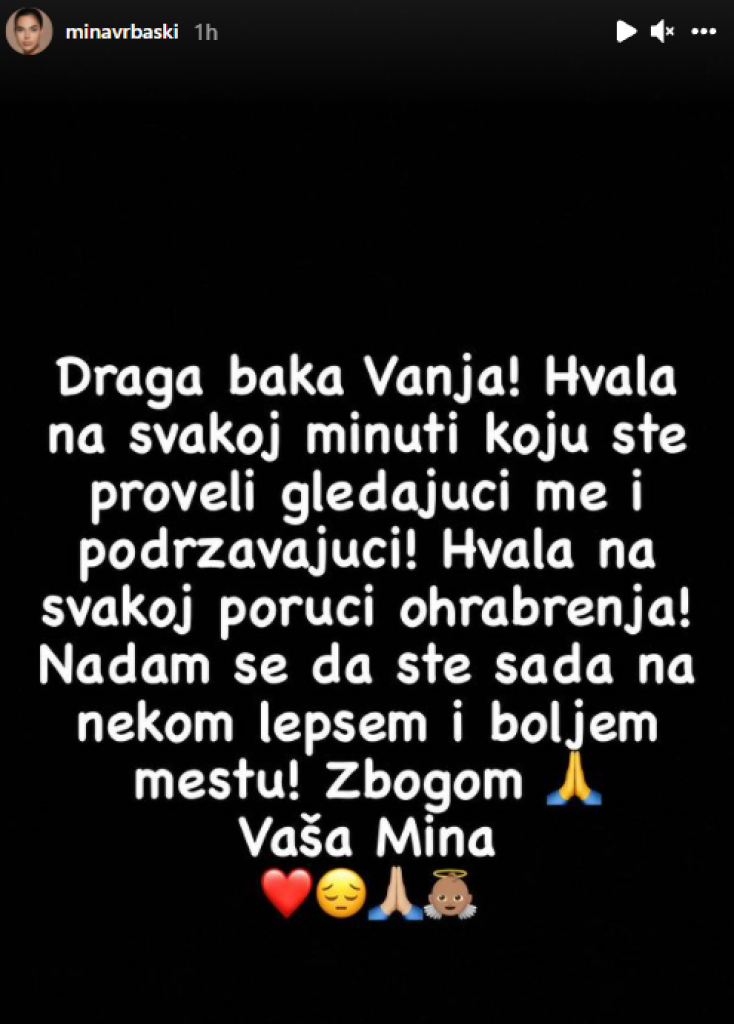Open minavrbaski's profile picture

(x=28, y=32)
